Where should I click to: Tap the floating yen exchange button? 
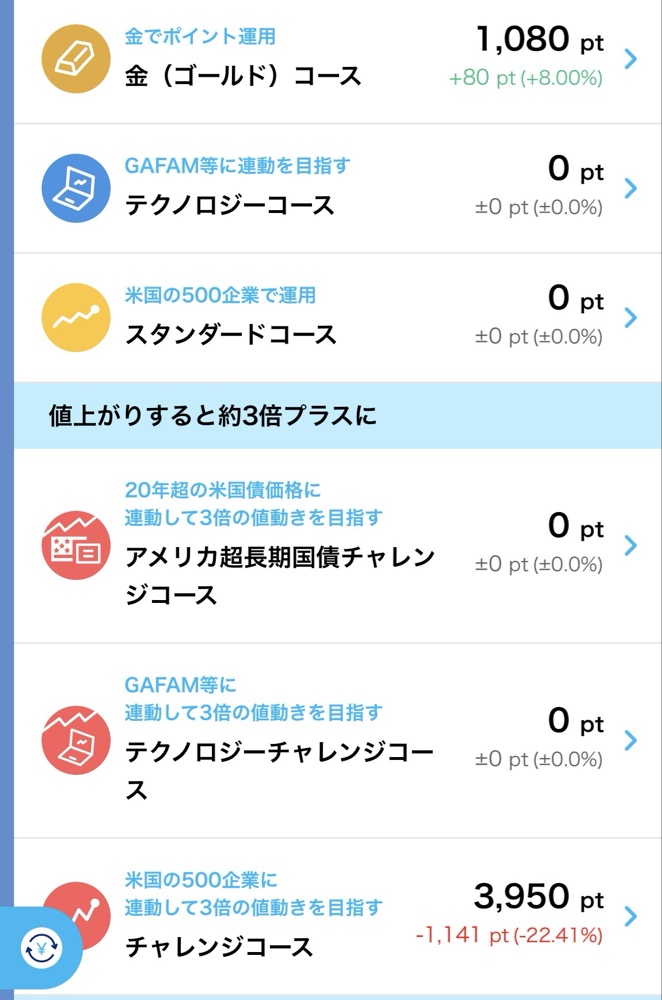tap(41, 947)
